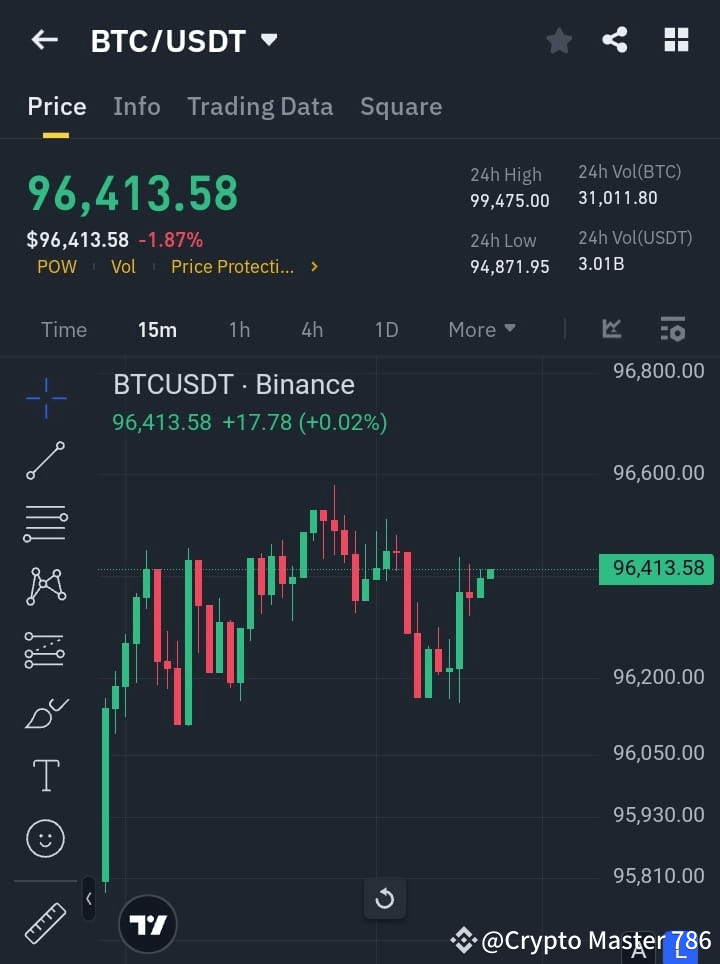
Task: Select the trend line drawing tool
Action: point(44,461)
